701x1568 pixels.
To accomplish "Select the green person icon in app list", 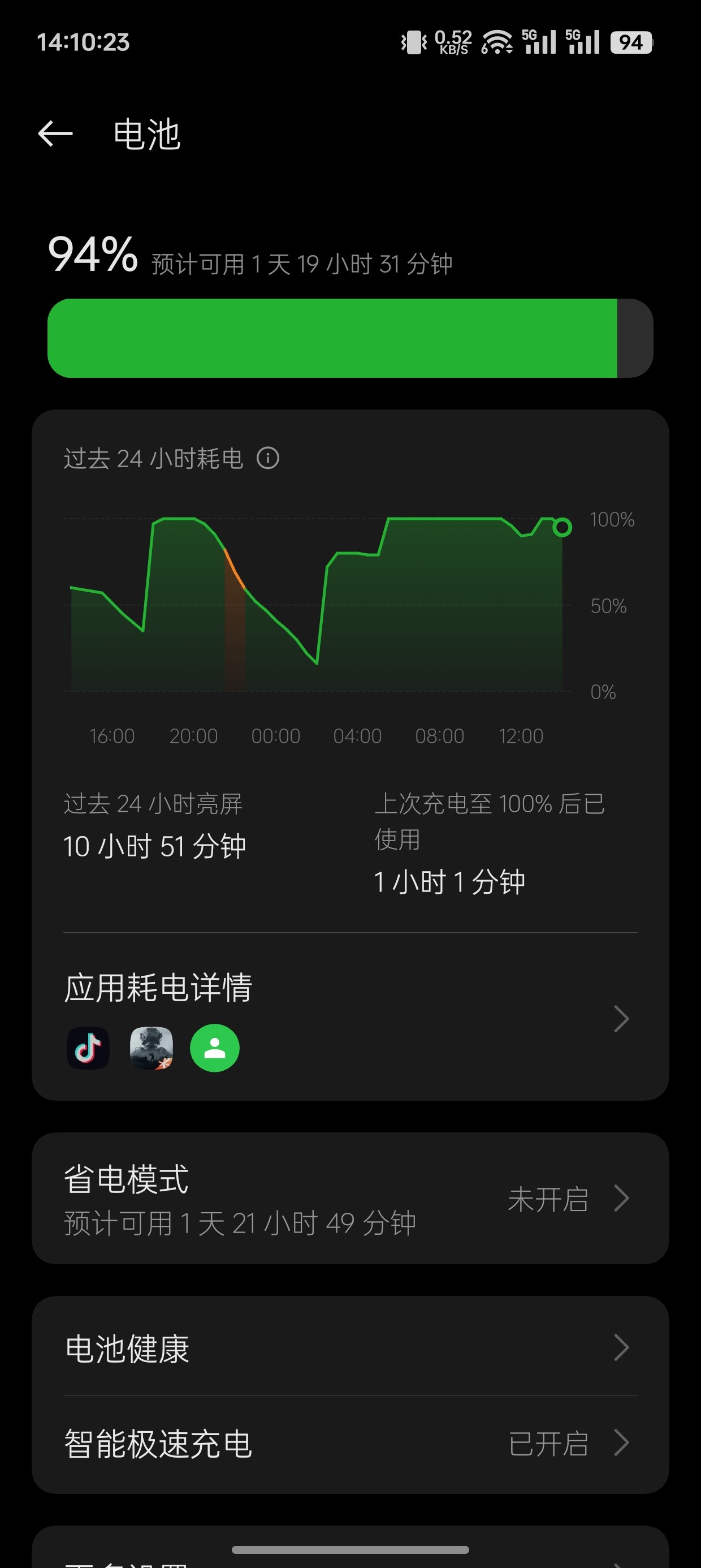I will click(x=215, y=1048).
